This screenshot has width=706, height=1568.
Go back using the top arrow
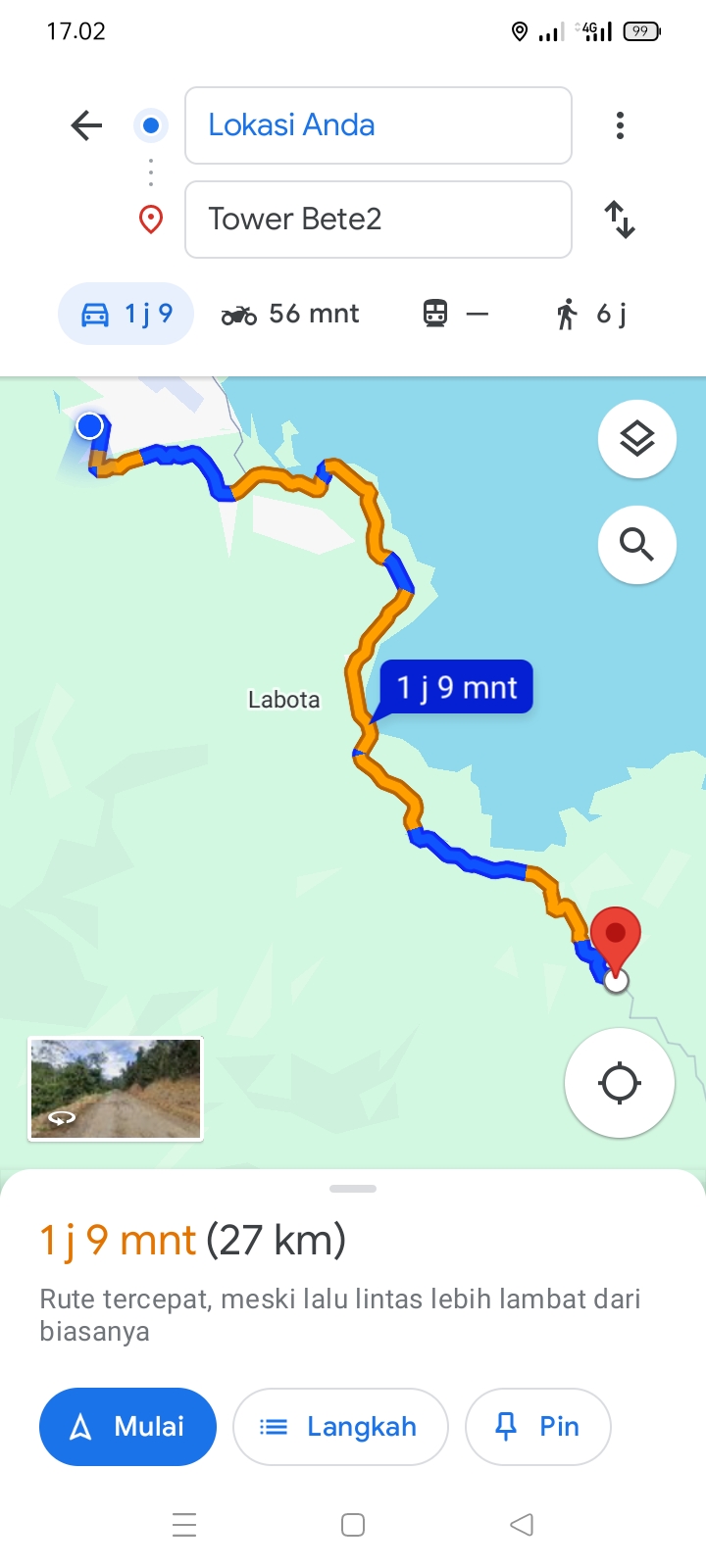(86, 125)
